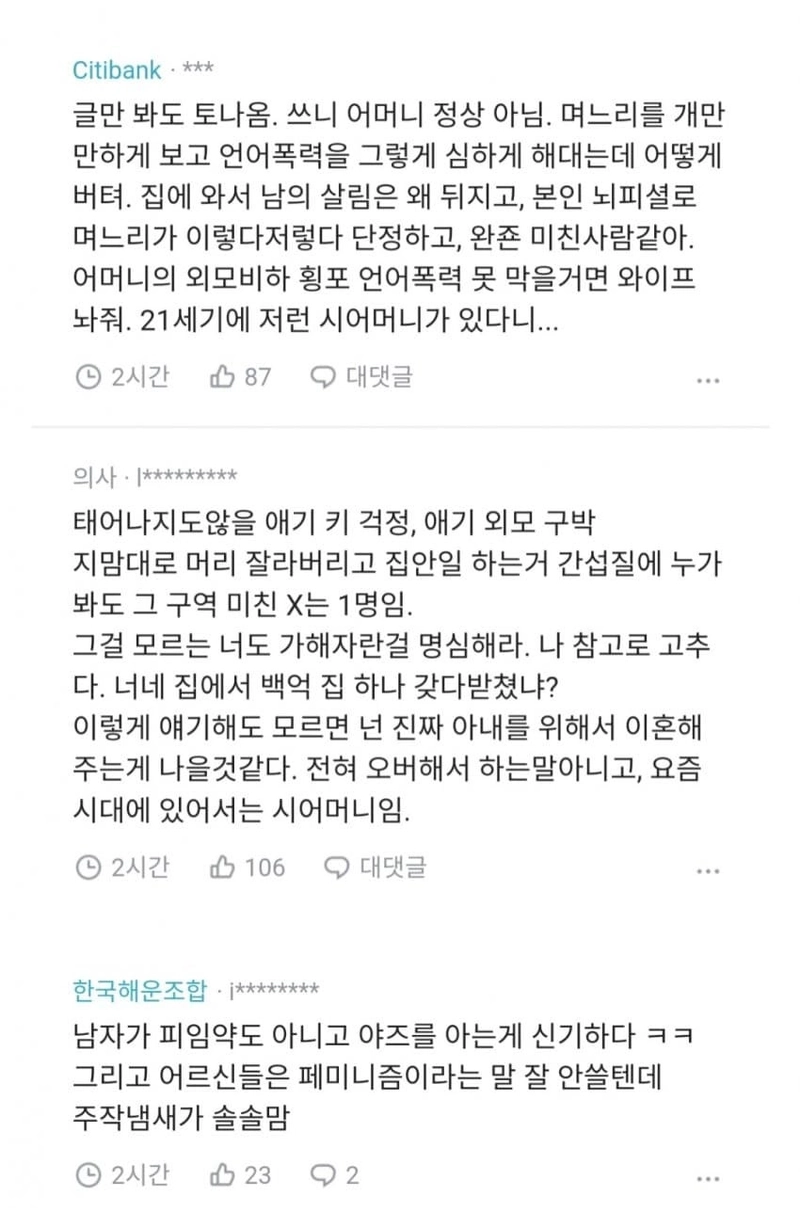The height and width of the screenshot is (1208, 800).
Task: Reply to the Citibank user's comment
Action: pos(361,377)
